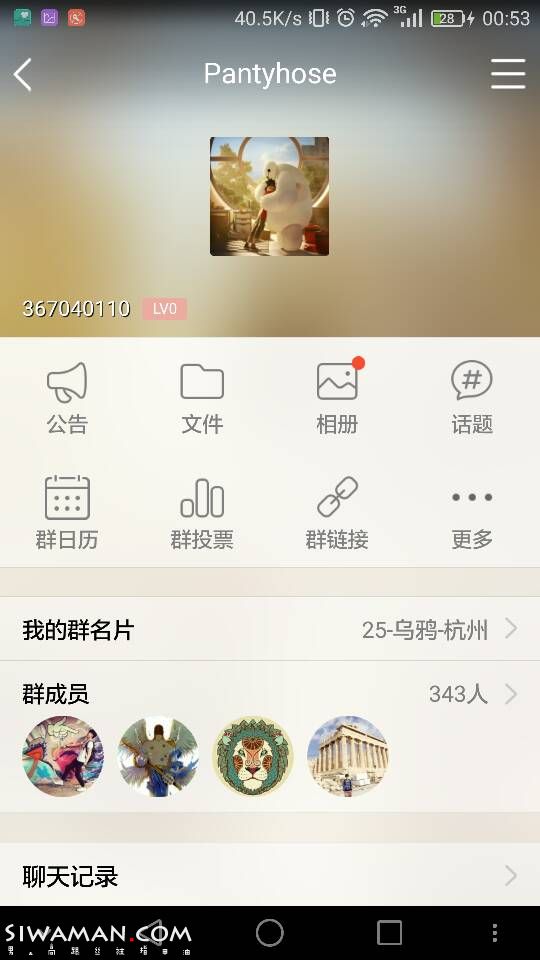This screenshot has height=960, width=540.
Task: Open recent apps via the square button
Action: coord(389,933)
